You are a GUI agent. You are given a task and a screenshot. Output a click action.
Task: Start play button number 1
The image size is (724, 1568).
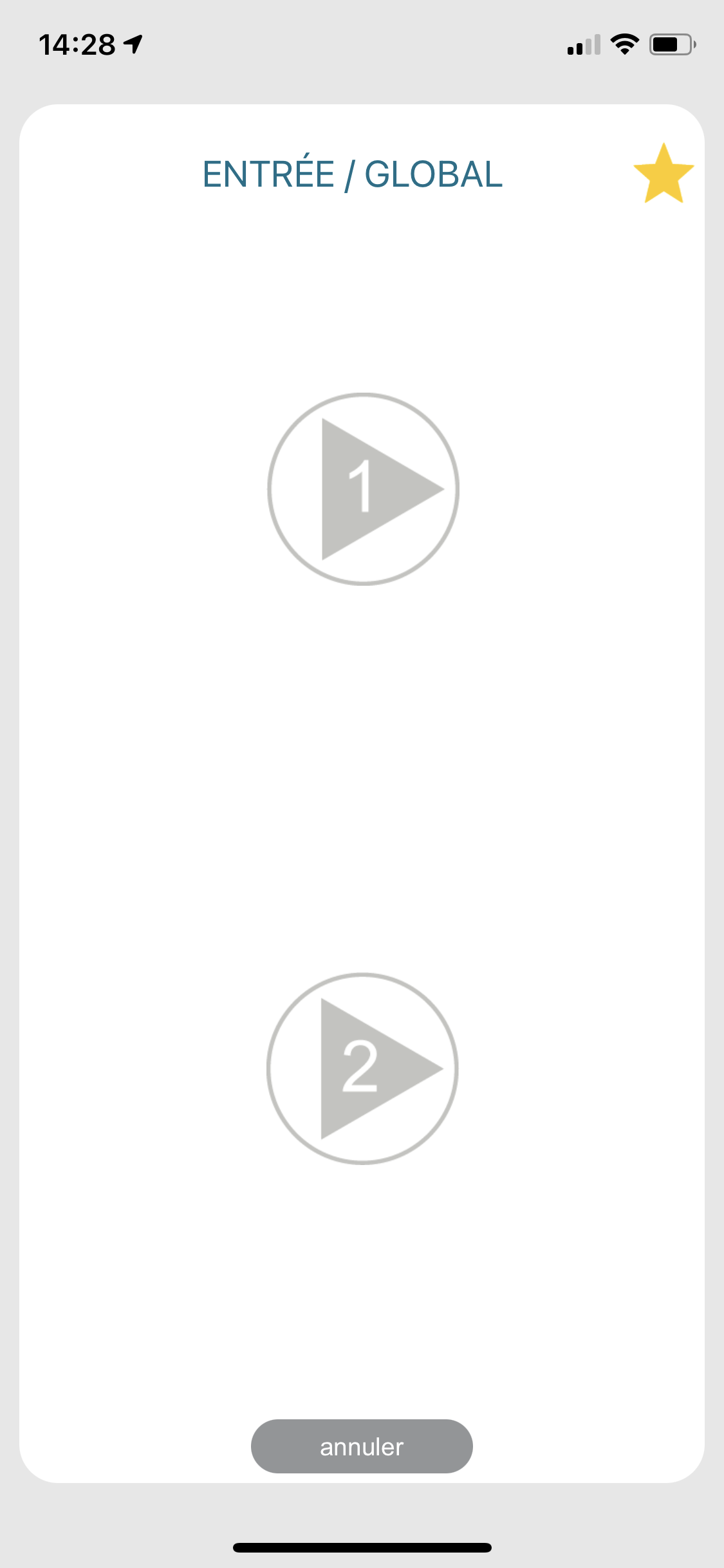363,489
